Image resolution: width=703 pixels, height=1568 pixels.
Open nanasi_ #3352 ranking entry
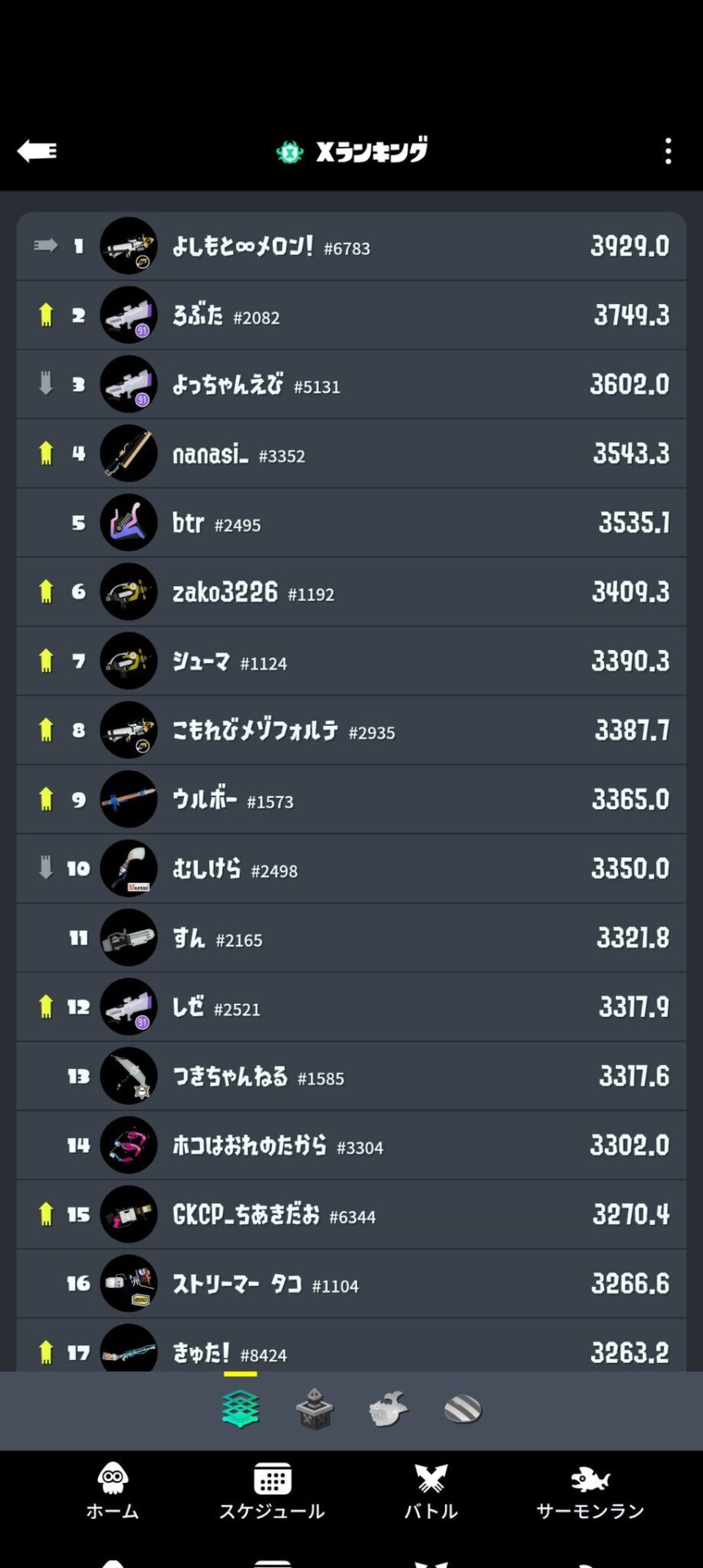[351, 453]
